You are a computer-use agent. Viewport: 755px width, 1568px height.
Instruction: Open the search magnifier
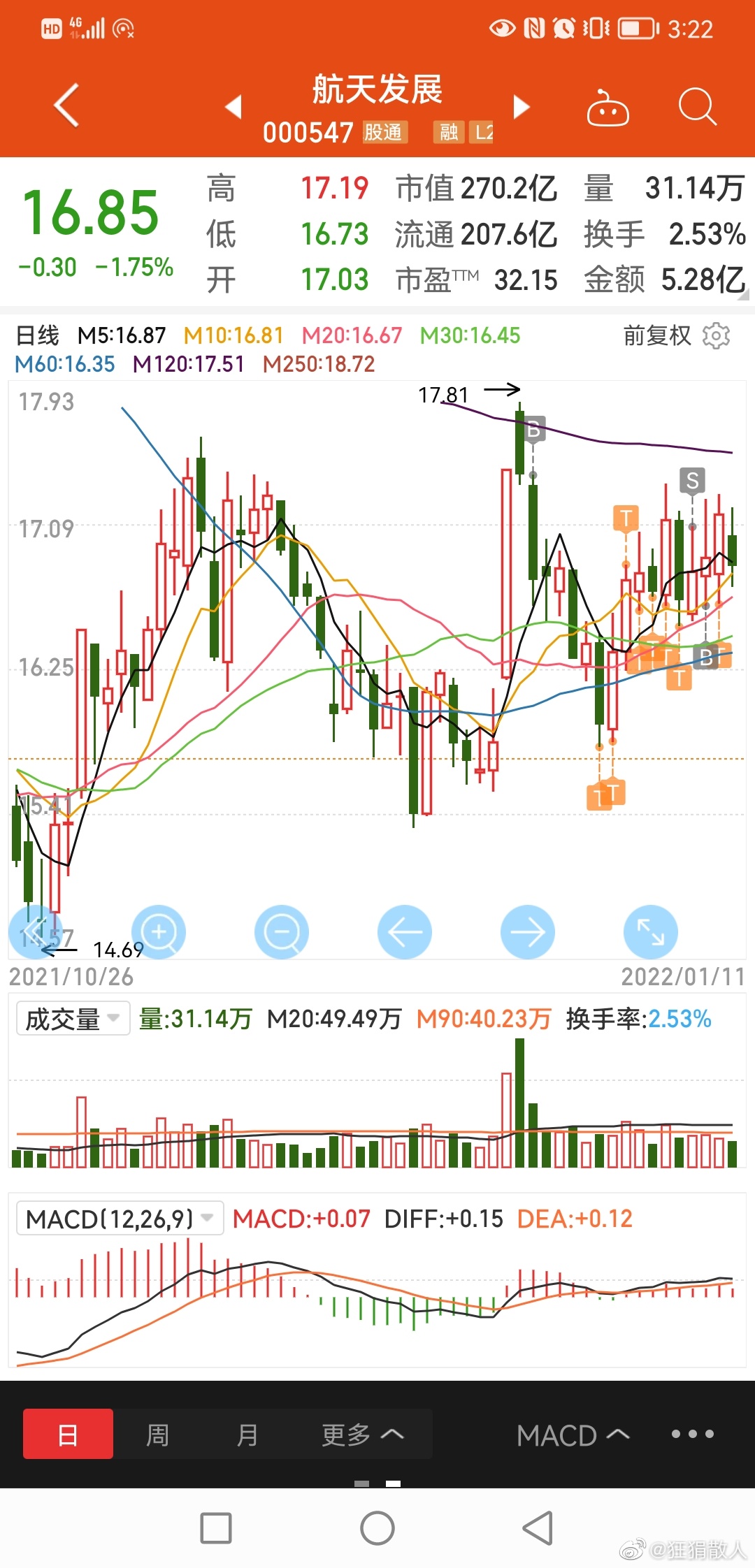tap(698, 107)
